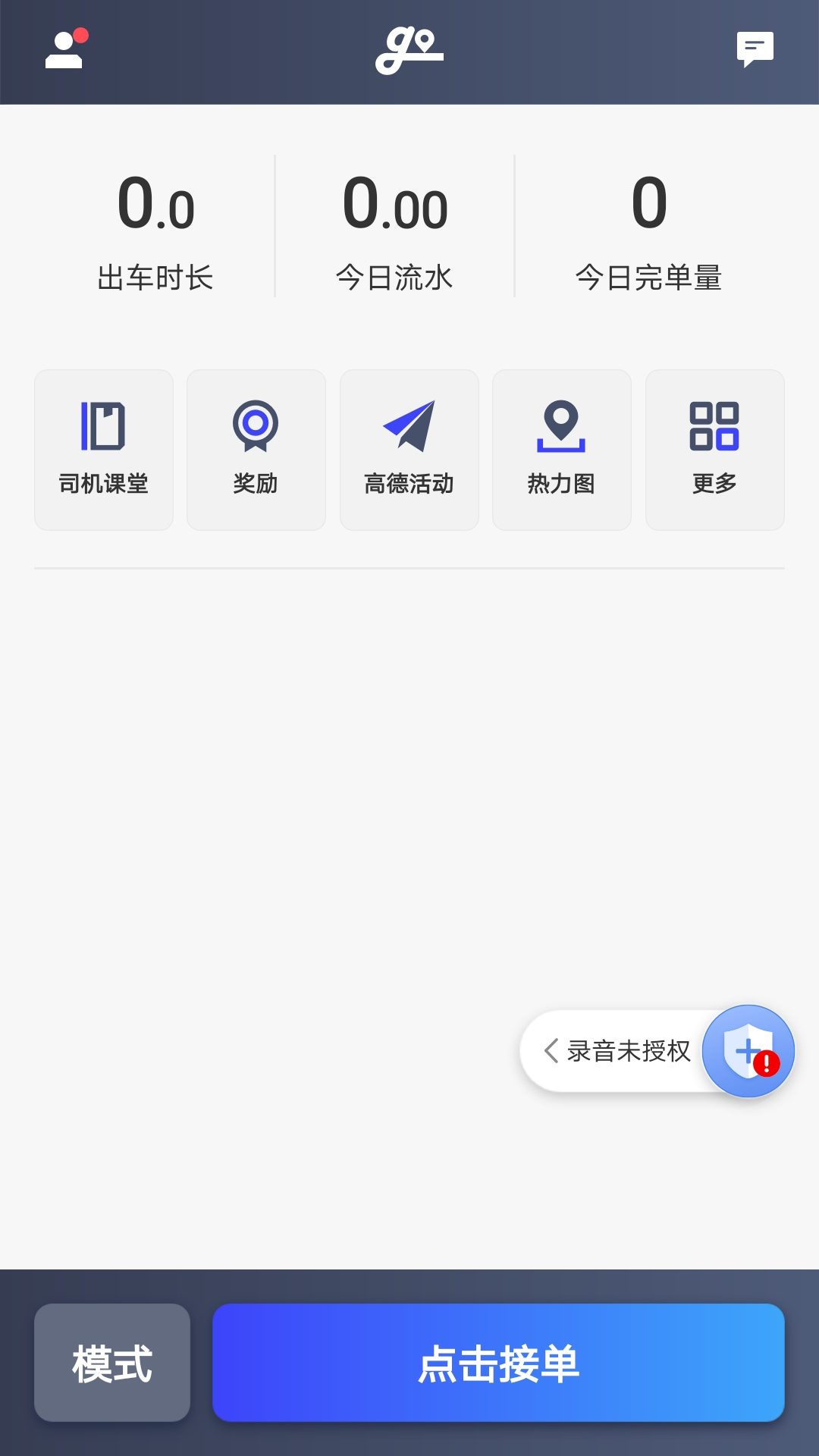The image size is (819, 1456).
Task: Open the profile icon with red notification dot
Action: tap(64, 52)
